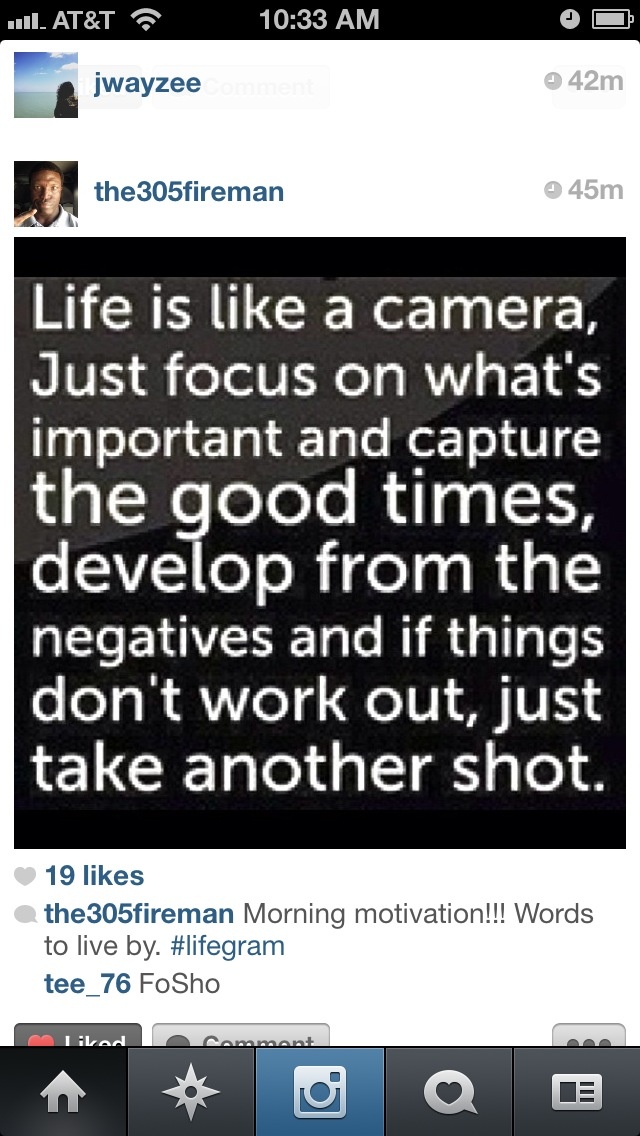Comment on the305fireman's post

tap(240, 1036)
